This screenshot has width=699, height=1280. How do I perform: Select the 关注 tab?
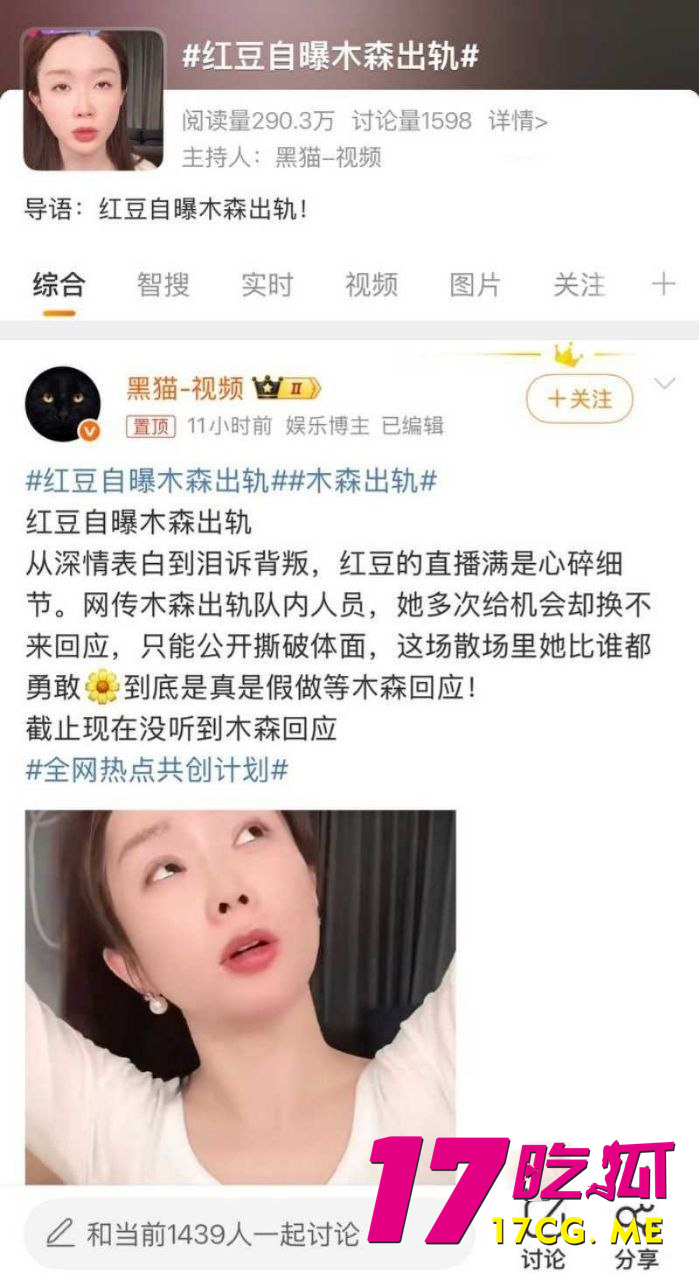point(579,285)
